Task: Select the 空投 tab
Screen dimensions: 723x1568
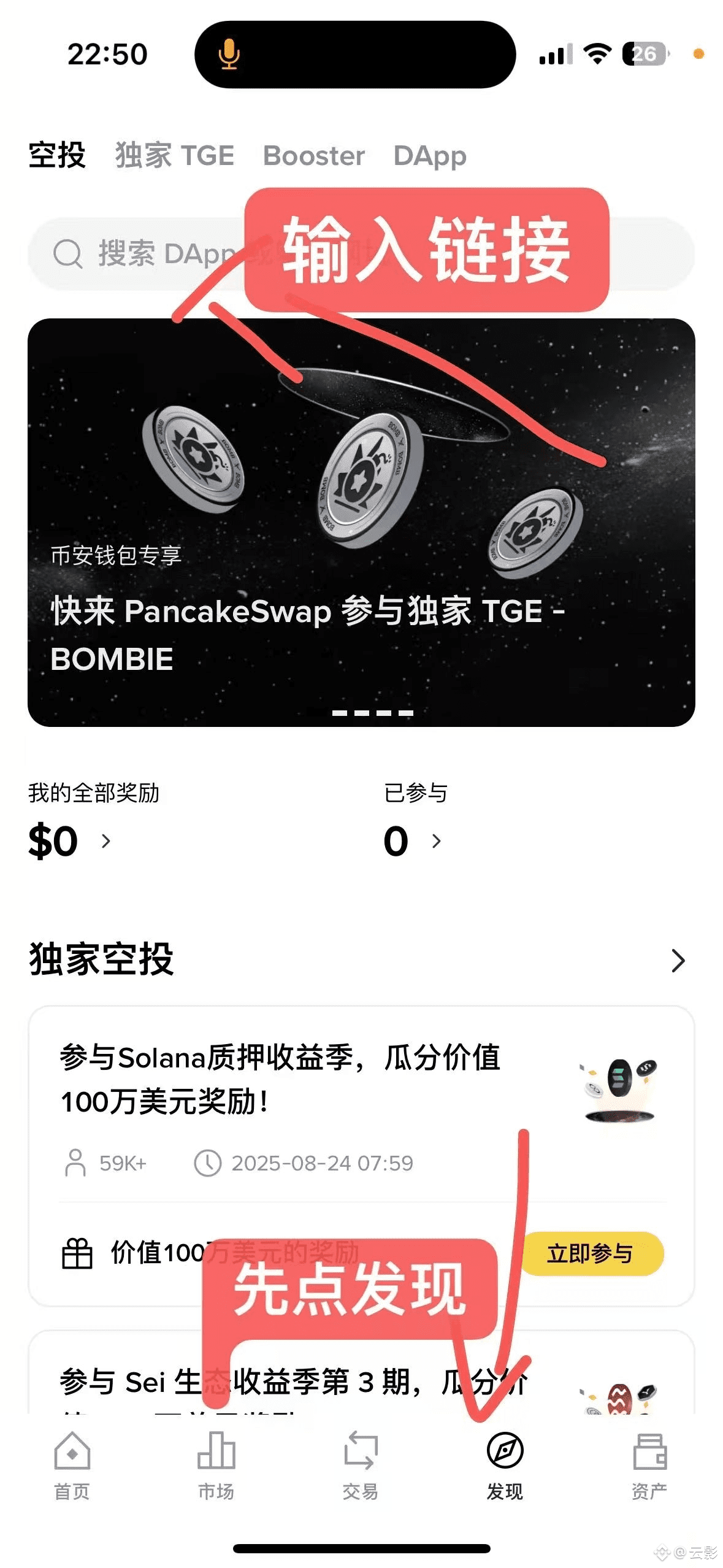Action: pos(57,155)
